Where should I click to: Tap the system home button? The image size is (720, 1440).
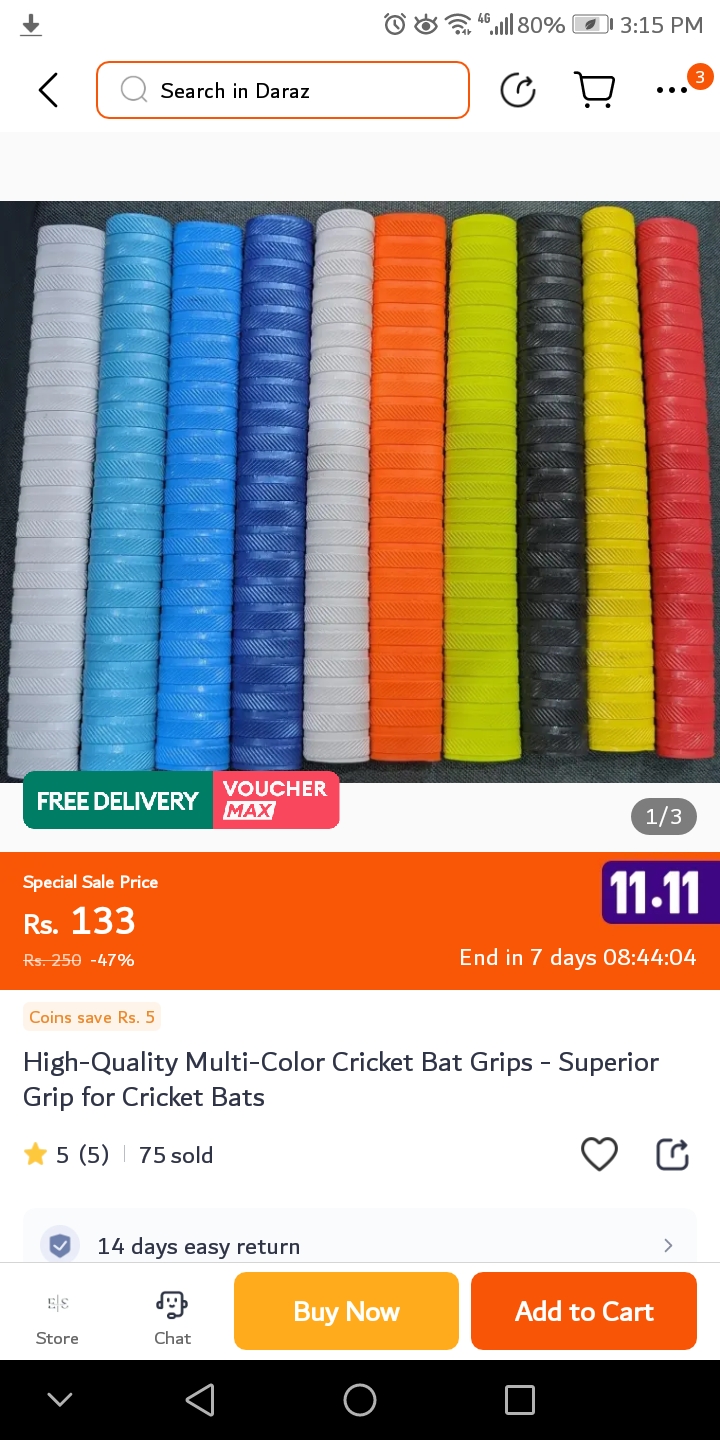[x=360, y=1400]
